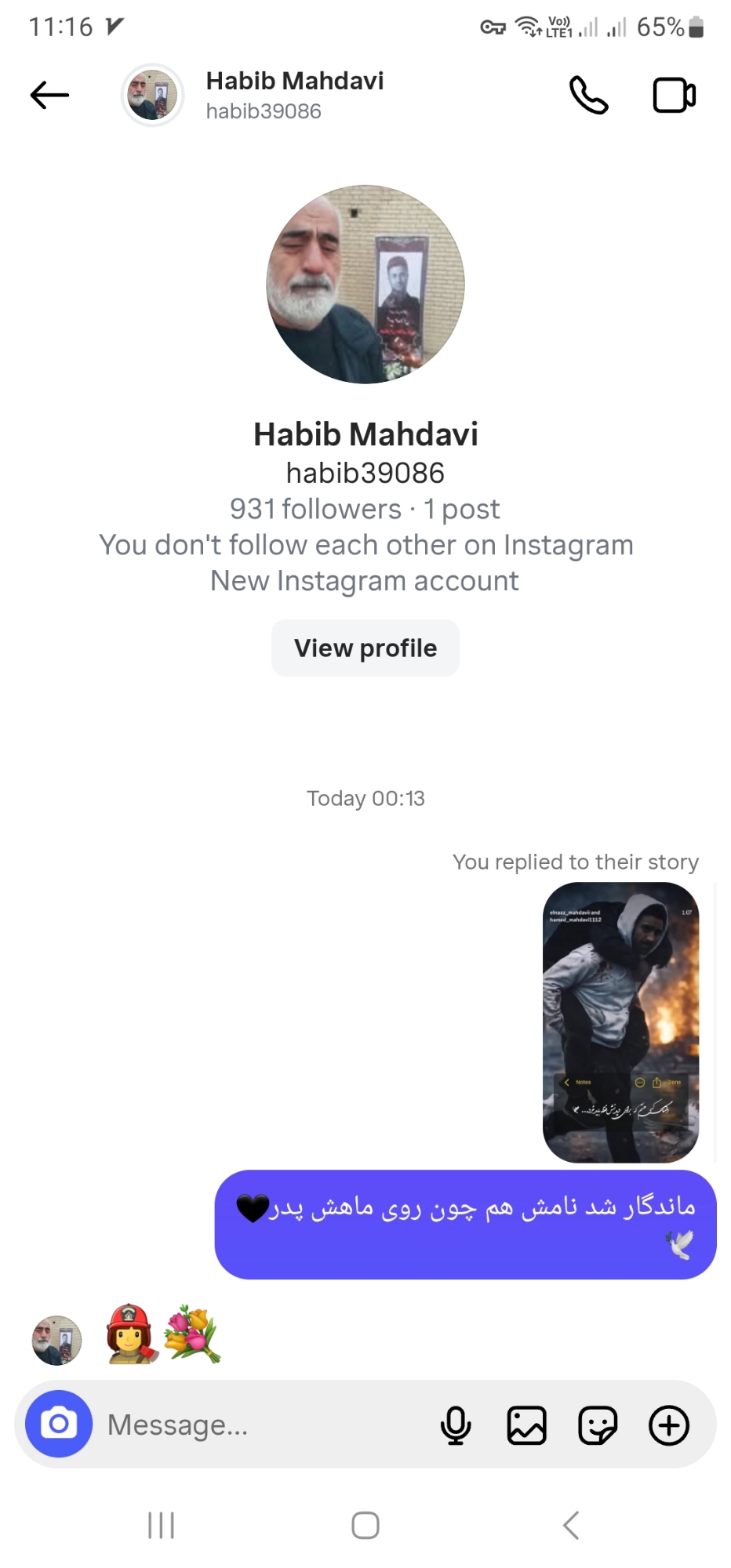
Task: Open the plus more options button
Action: (x=669, y=1425)
